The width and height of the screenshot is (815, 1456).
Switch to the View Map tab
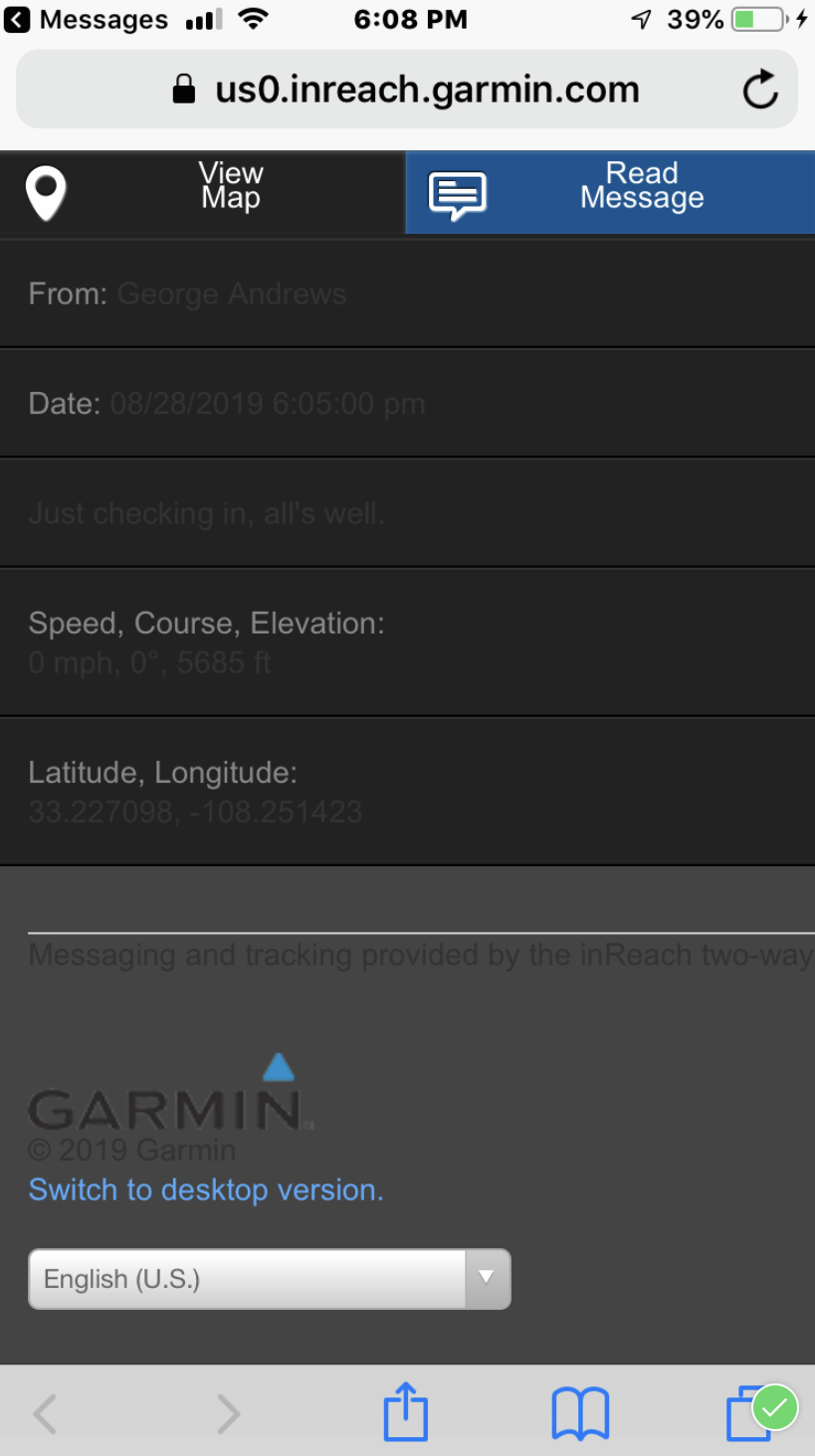click(x=202, y=192)
